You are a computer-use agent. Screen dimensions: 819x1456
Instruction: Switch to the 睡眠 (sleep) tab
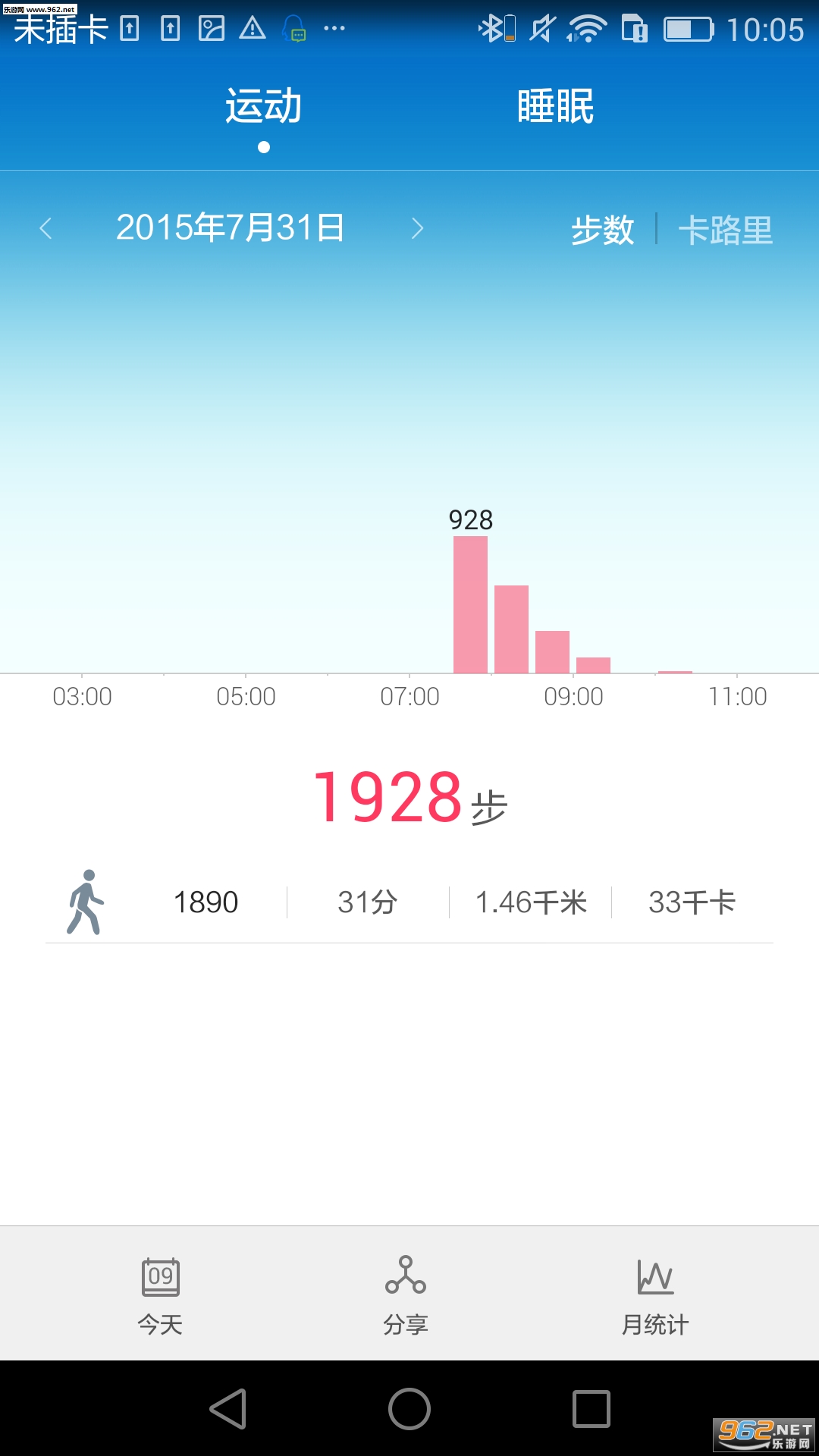click(x=555, y=107)
